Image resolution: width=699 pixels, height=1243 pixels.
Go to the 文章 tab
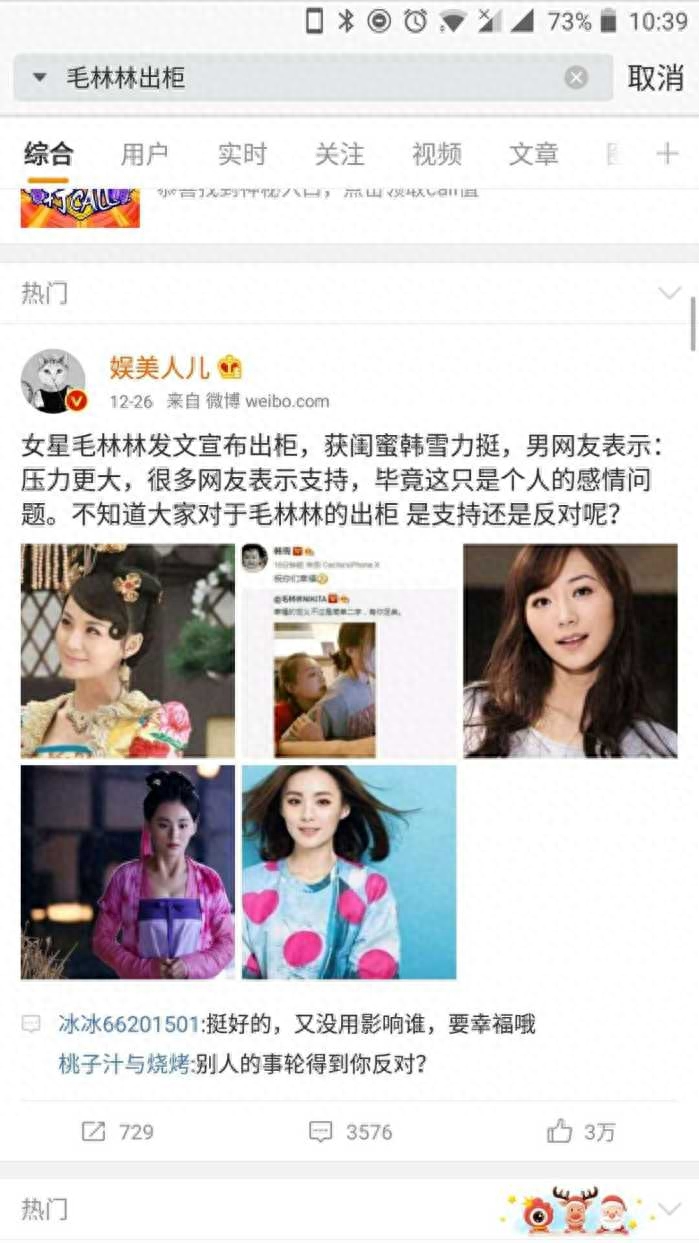(533, 154)
